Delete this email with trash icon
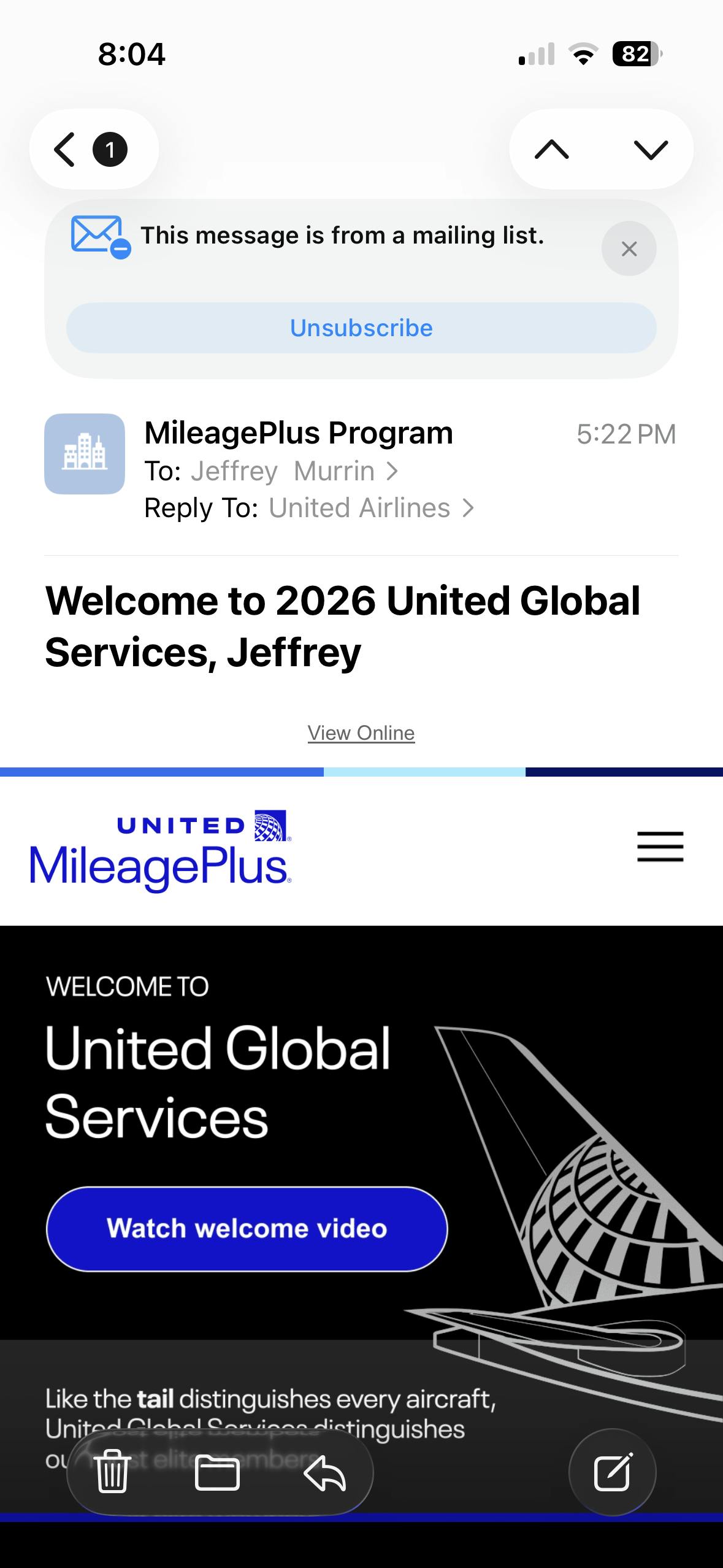Screen dimensions: 723x1568 point(112,1471)
